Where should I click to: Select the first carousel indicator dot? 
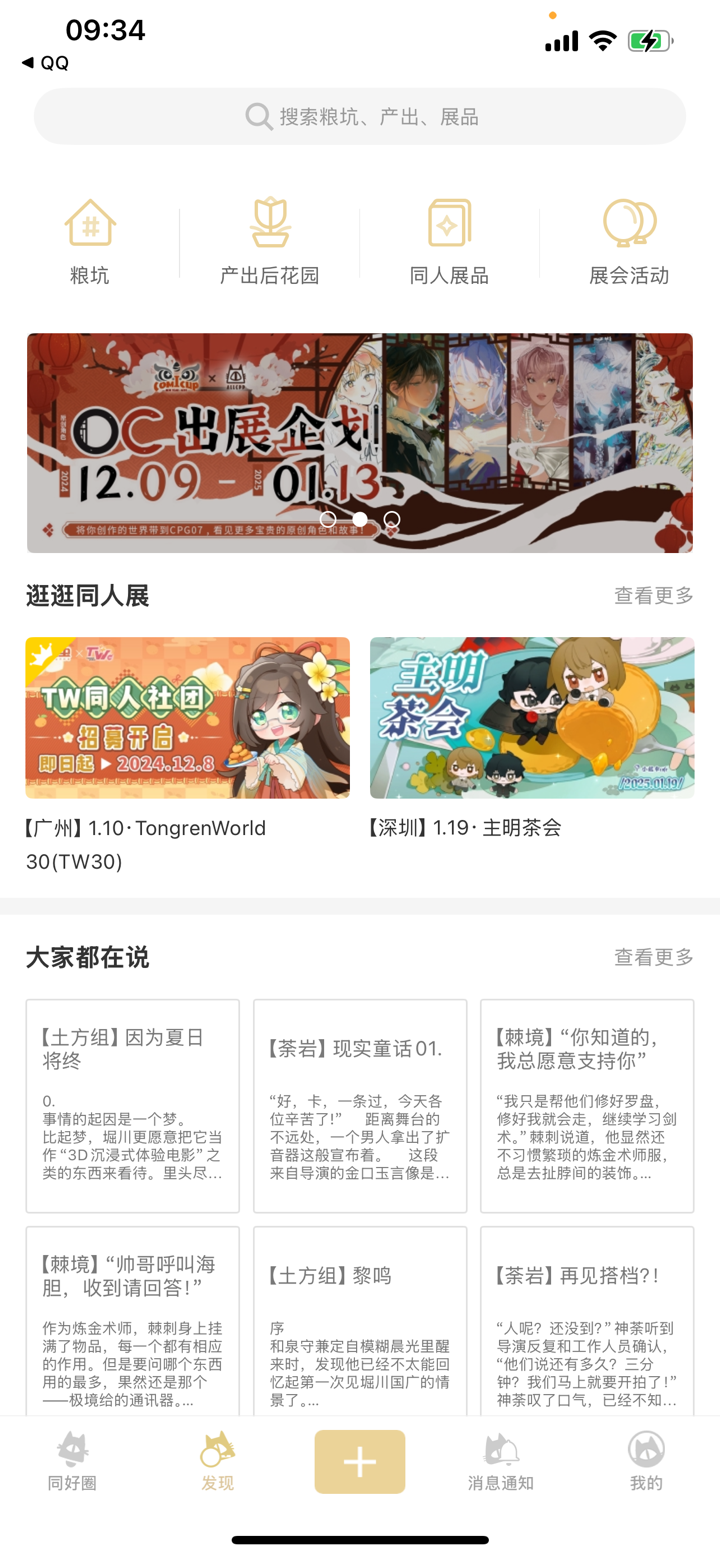328,519
